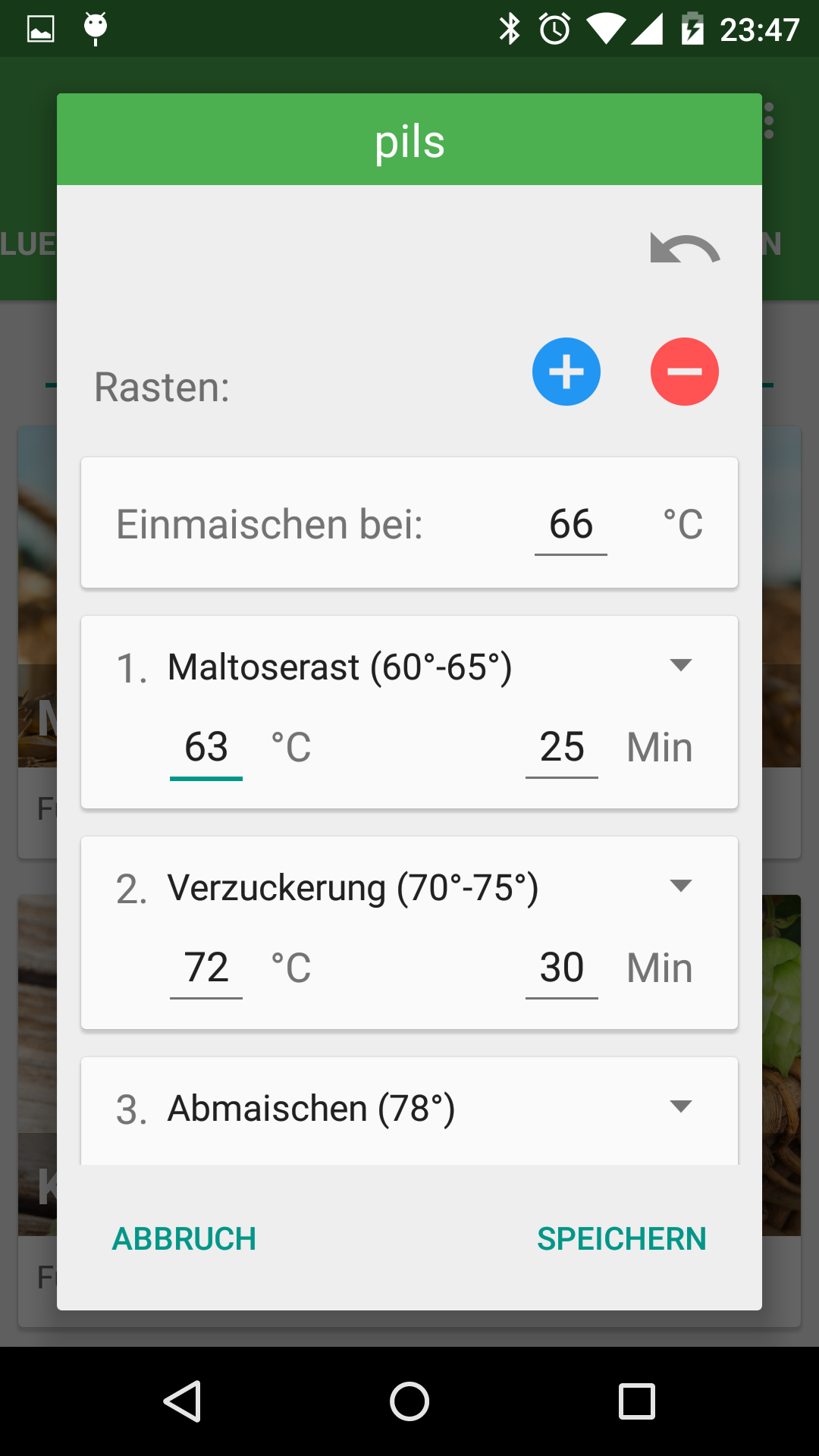The width and height of the screenshot is (819, 1456).
Task: Open the Abmaischen rest type dropdown
Action: pos(680,1106)
